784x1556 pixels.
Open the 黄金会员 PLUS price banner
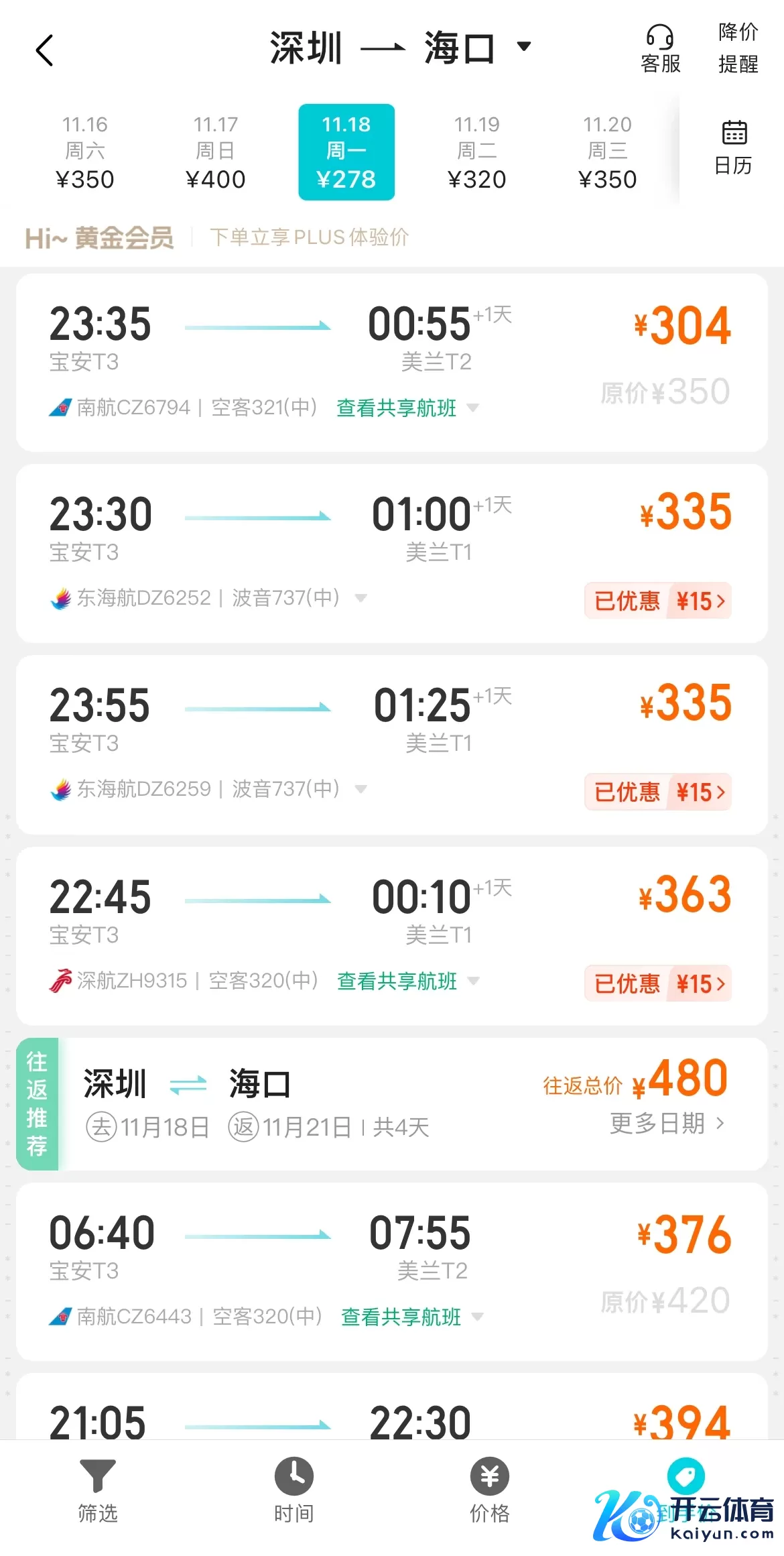coord(217,237)
